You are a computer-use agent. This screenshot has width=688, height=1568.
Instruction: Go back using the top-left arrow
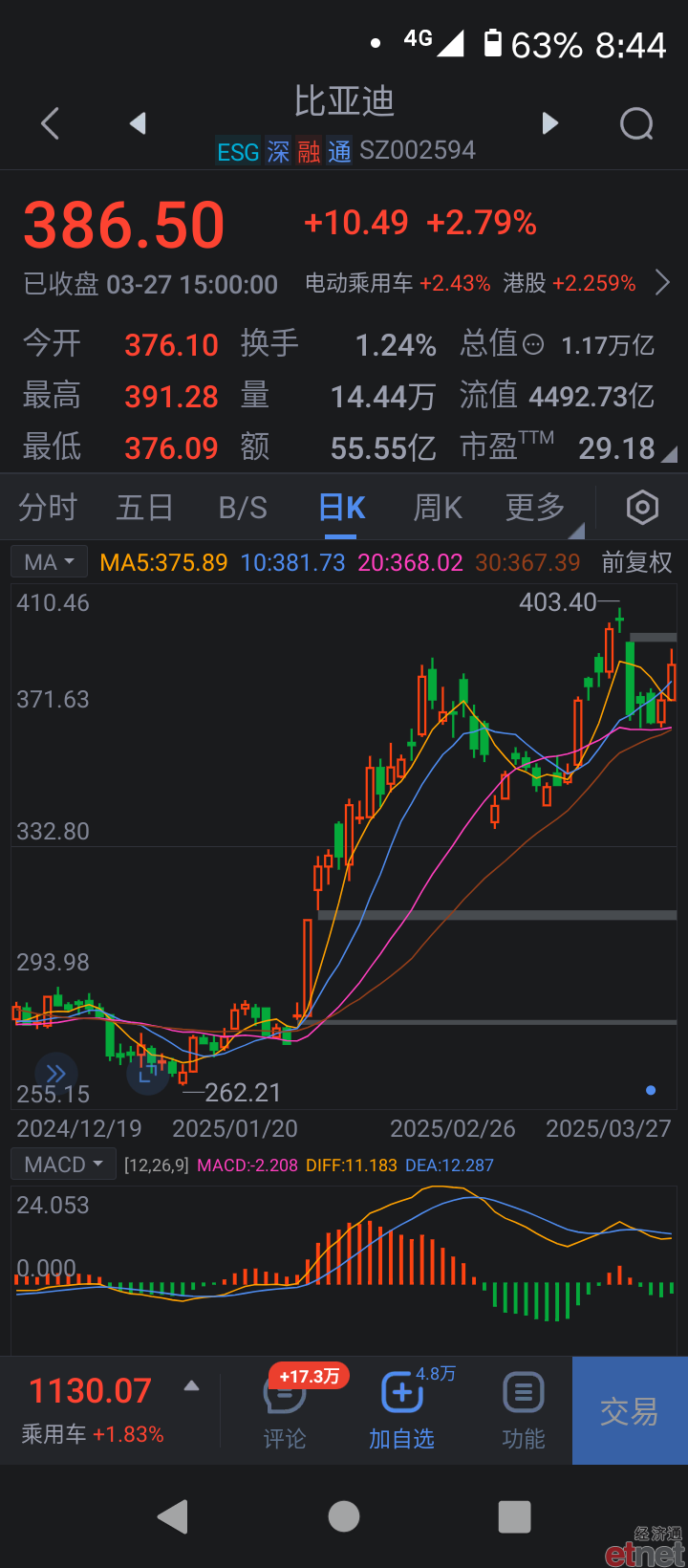coord(51,123)
